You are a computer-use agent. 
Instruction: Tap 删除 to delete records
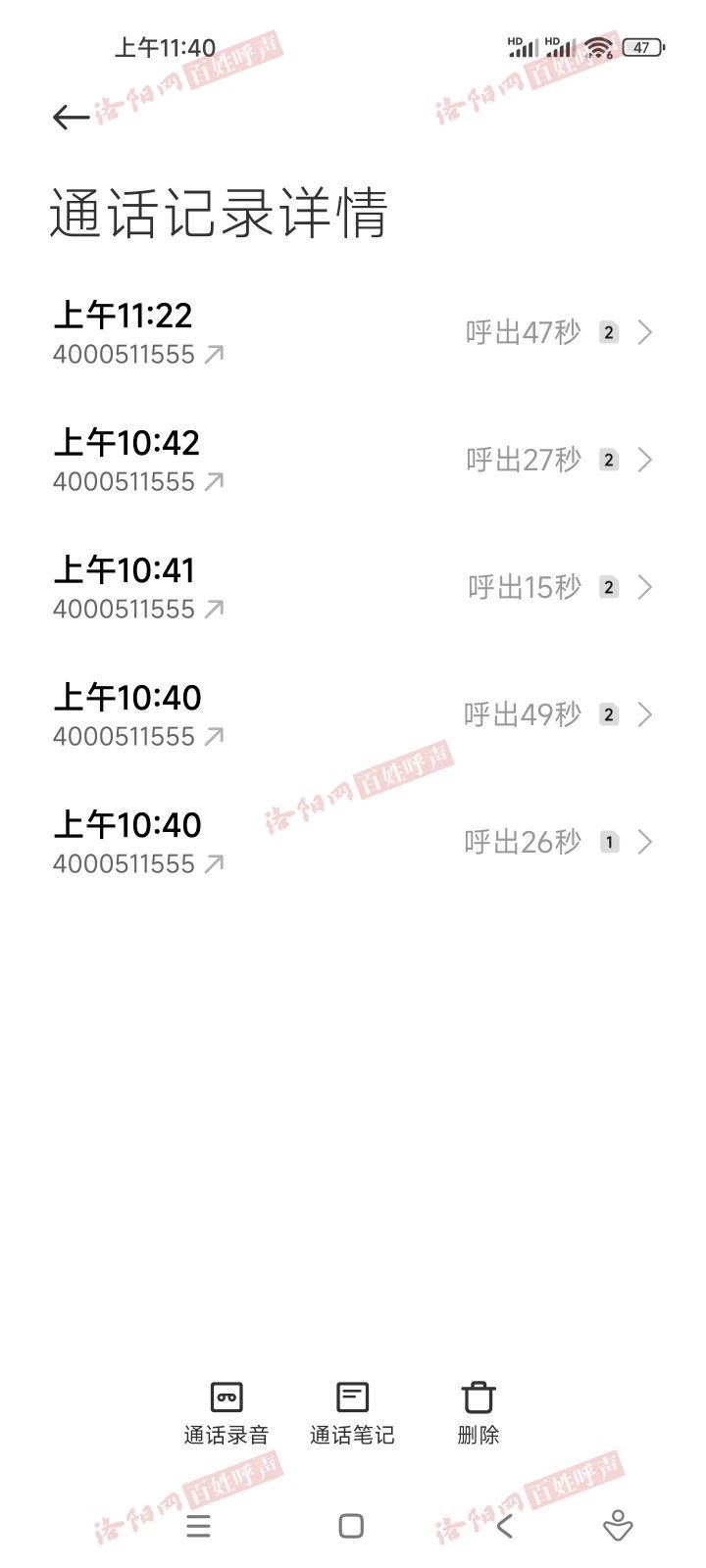479,1413
